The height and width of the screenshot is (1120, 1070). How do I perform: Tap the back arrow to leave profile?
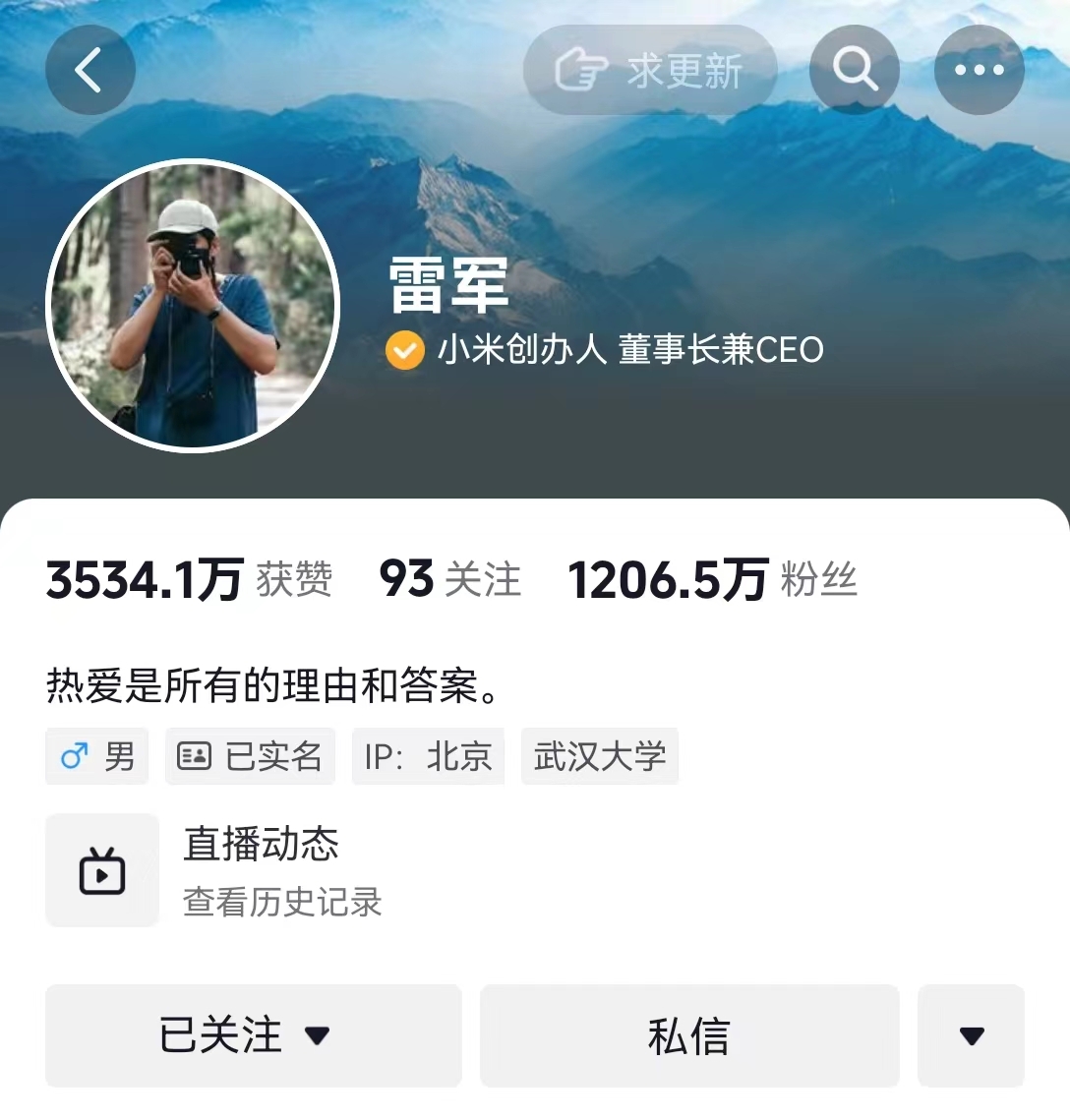point(89,69)
